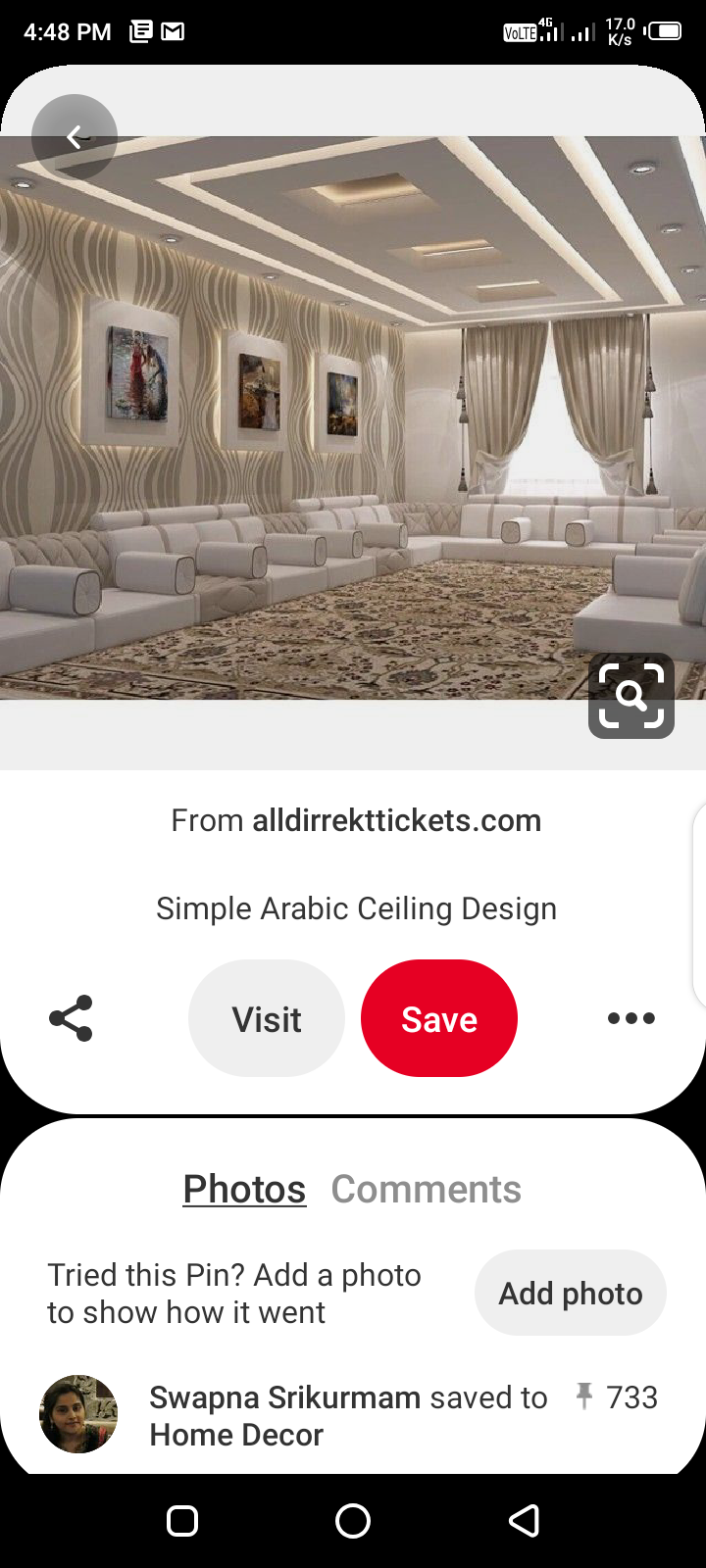The width and height of the screenshot is (706, 1568).
Task: Open visual search on the pin image
Action: (630, 696)
